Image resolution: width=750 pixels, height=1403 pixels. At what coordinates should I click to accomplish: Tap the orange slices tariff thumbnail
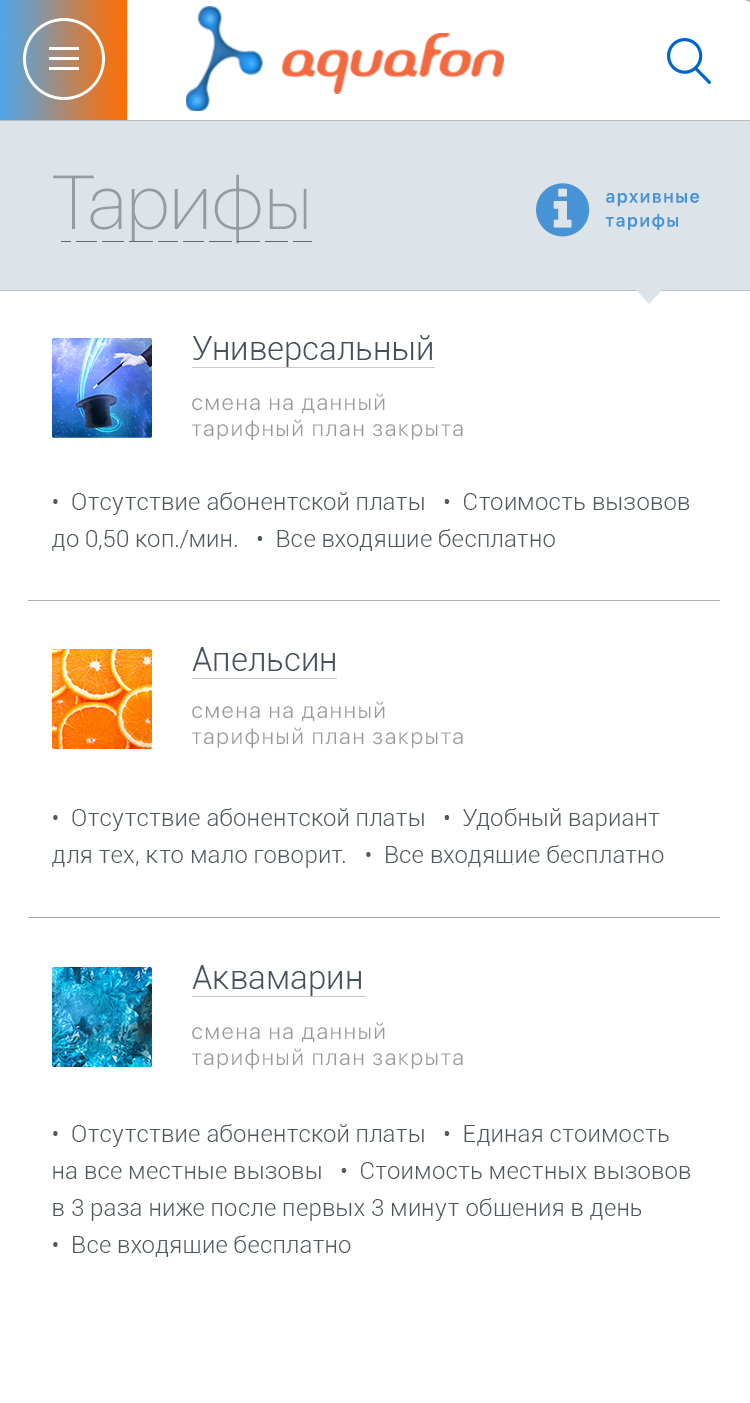tap(102, 699)
